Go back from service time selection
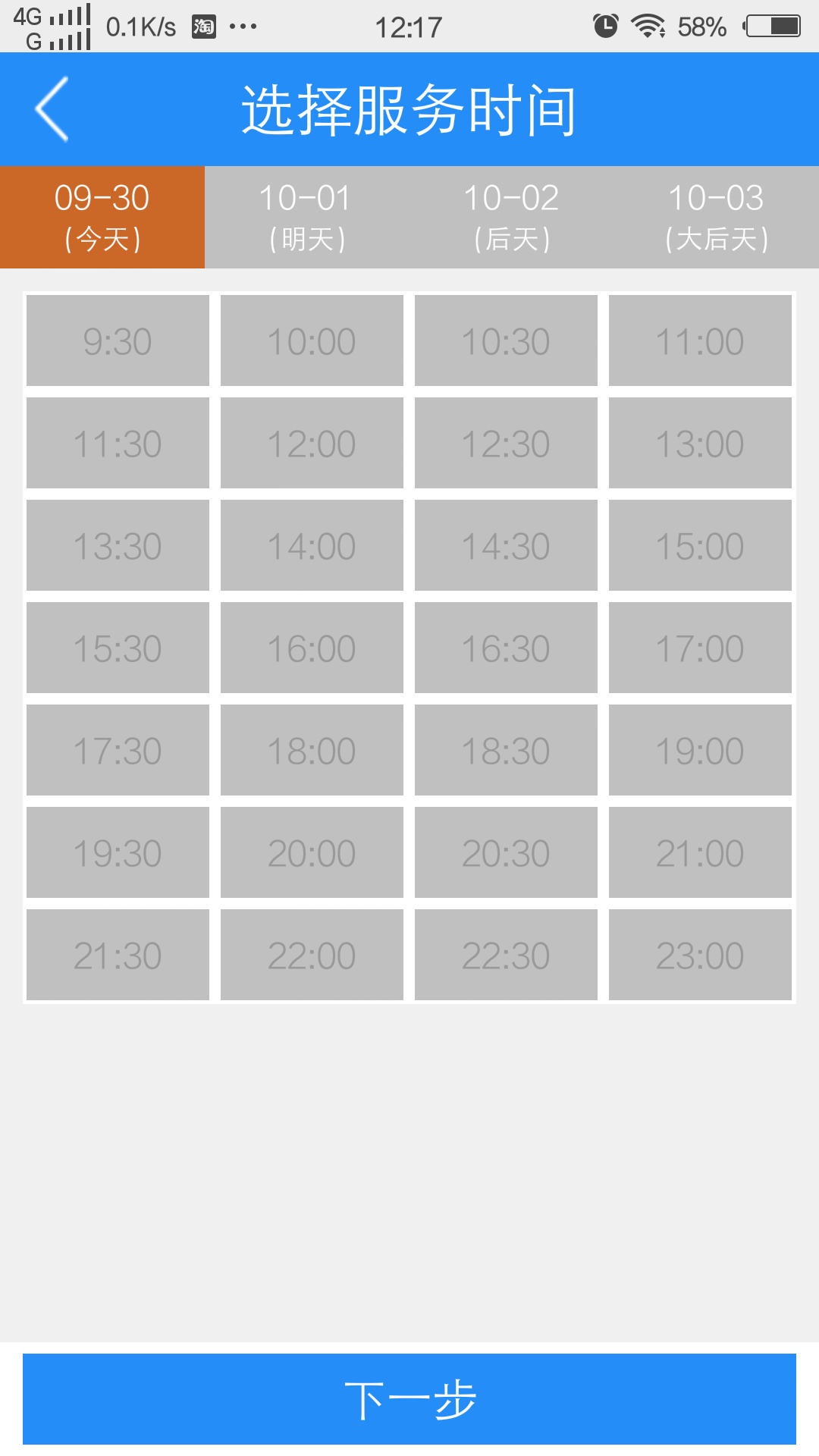The width and height of the screenshot is (819, 1456). (52, 109)
